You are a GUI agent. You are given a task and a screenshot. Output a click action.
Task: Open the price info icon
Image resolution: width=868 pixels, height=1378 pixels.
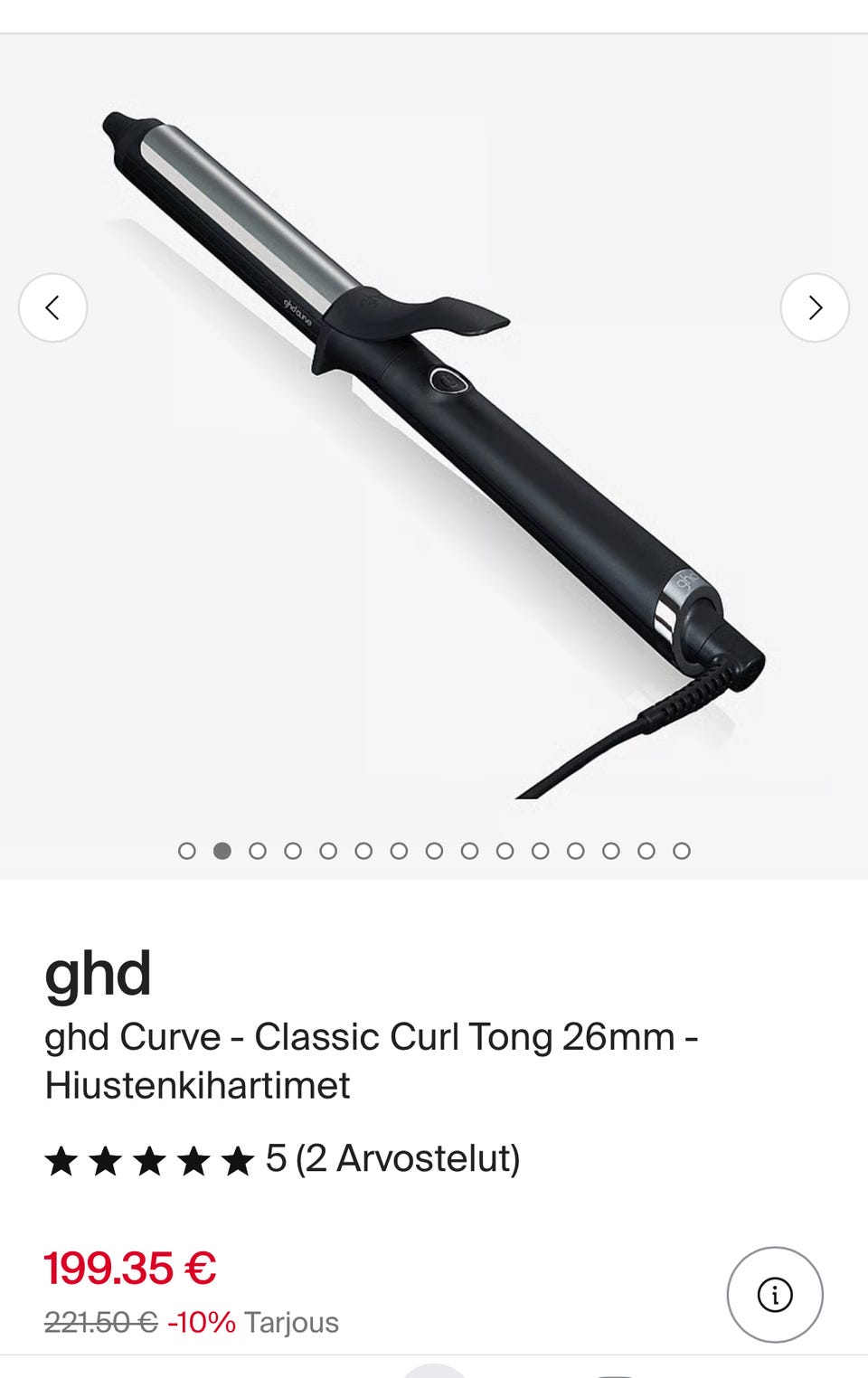click(775, 1295)
